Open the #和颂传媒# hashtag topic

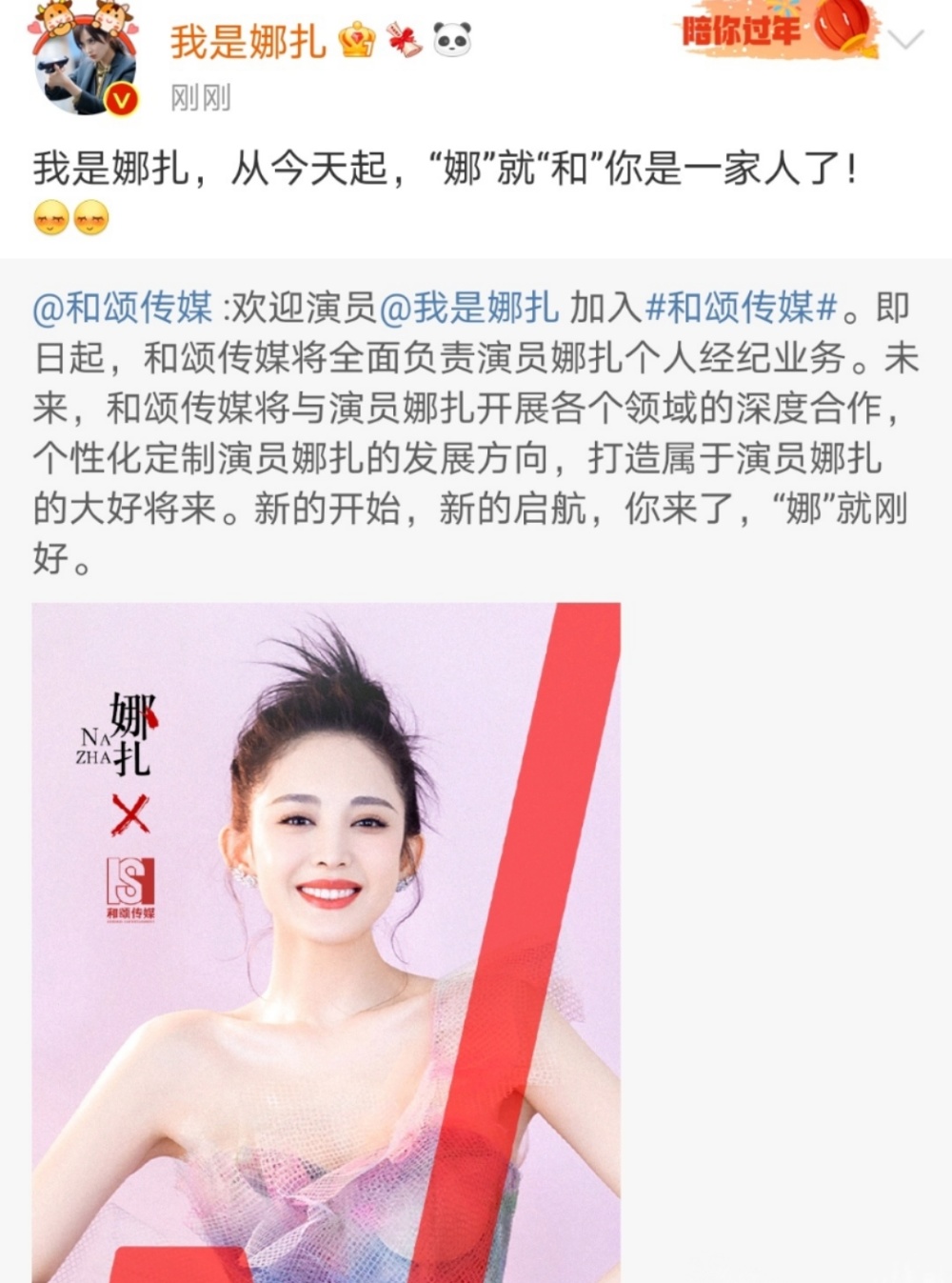point(743,308)
